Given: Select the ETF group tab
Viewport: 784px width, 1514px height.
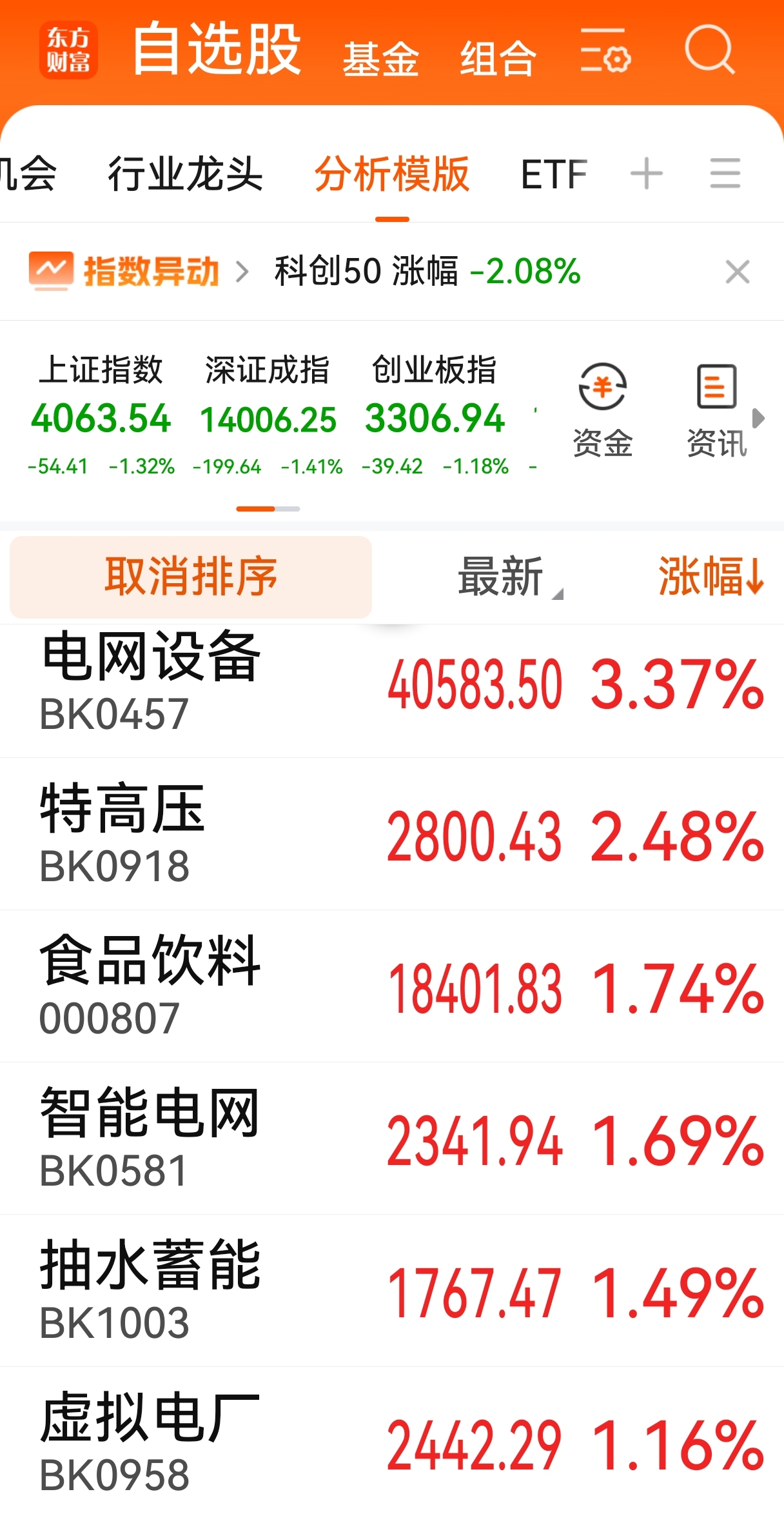Looking at the screenshot, I should click(554, 174).
